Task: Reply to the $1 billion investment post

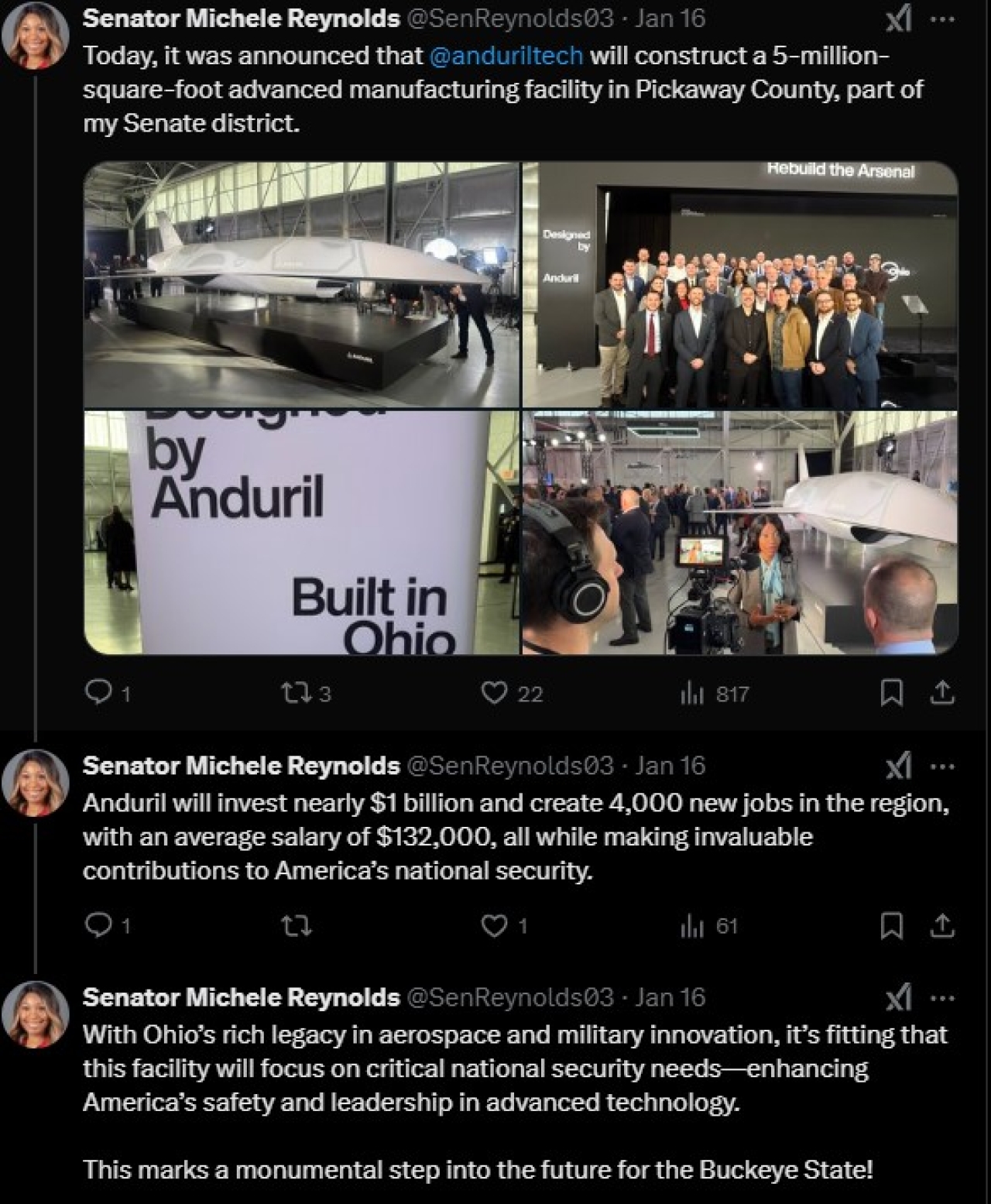Action: click(98, 925)
